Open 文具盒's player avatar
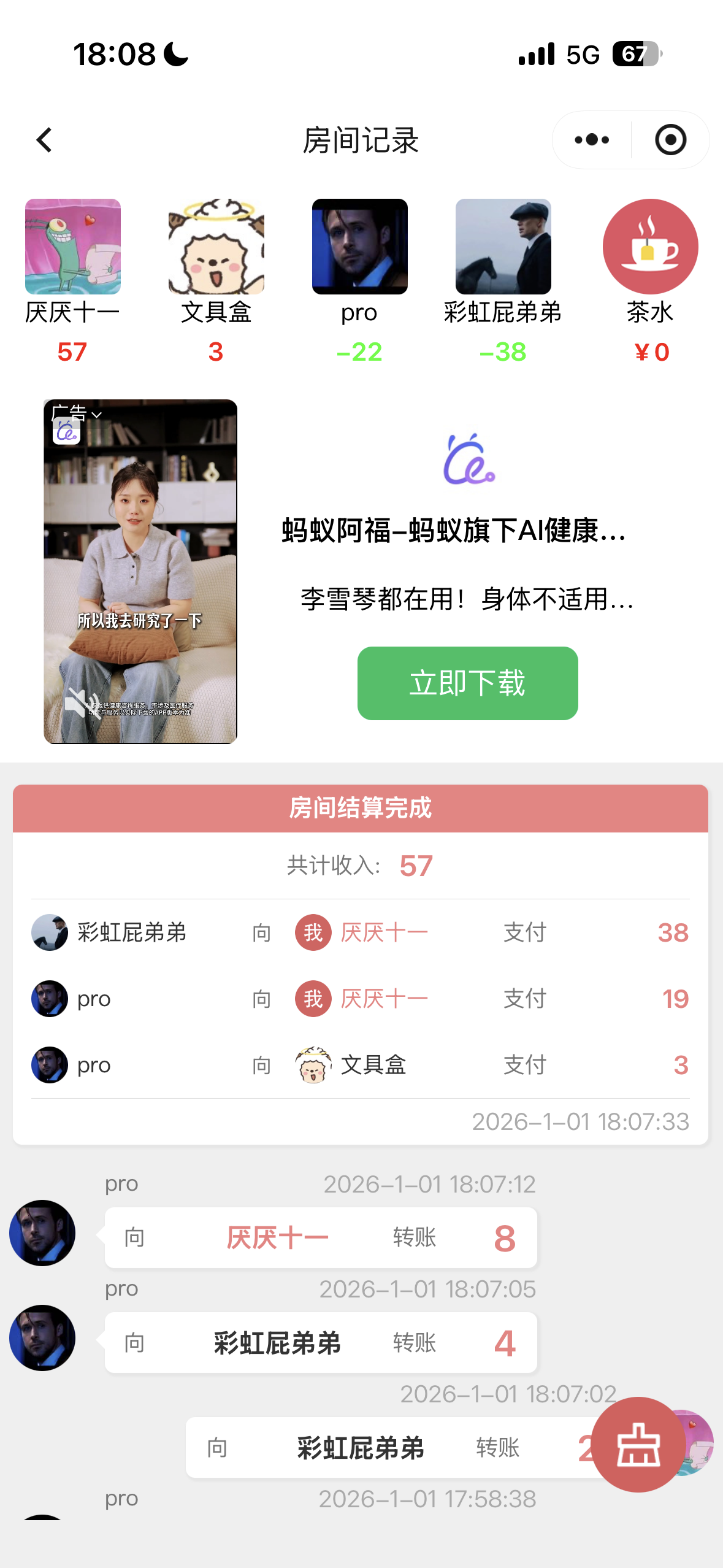The image size is (723, 1568). (x=216, y=247)
